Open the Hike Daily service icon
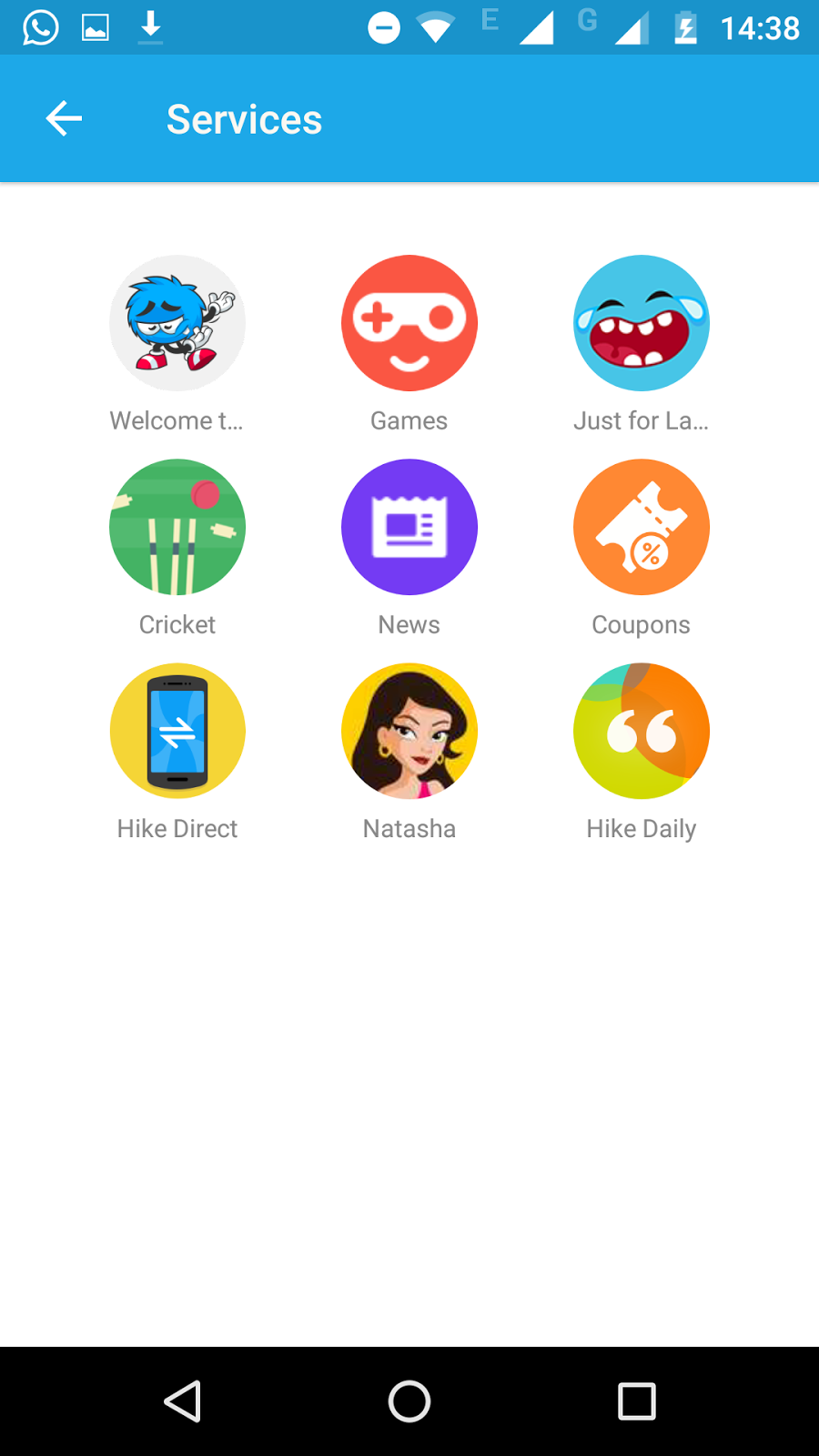 point(642,731)
